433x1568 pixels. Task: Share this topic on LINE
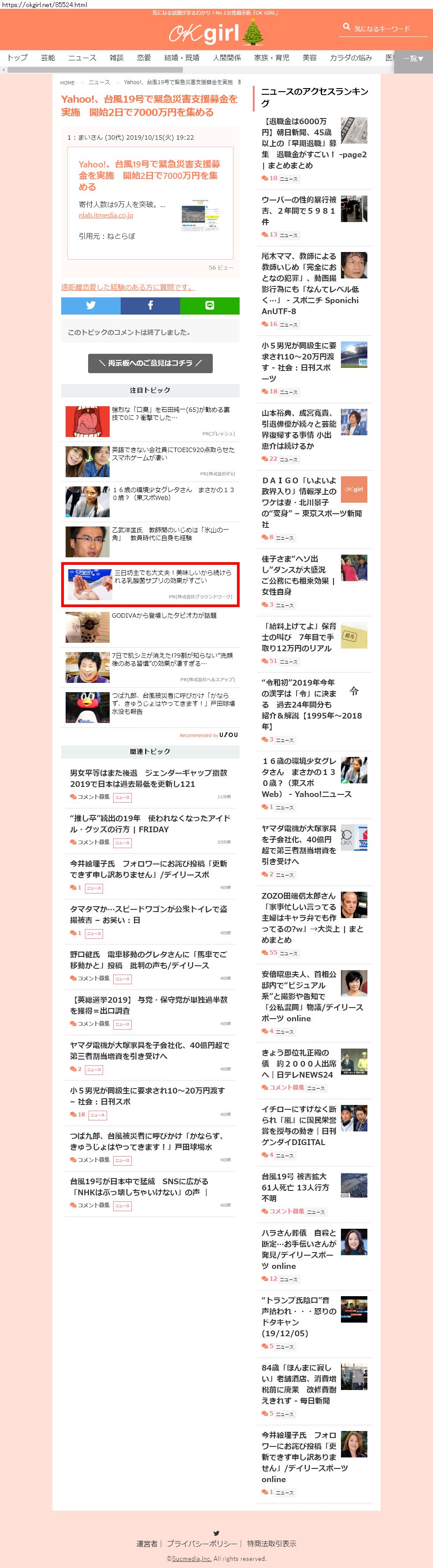(210, 306)
